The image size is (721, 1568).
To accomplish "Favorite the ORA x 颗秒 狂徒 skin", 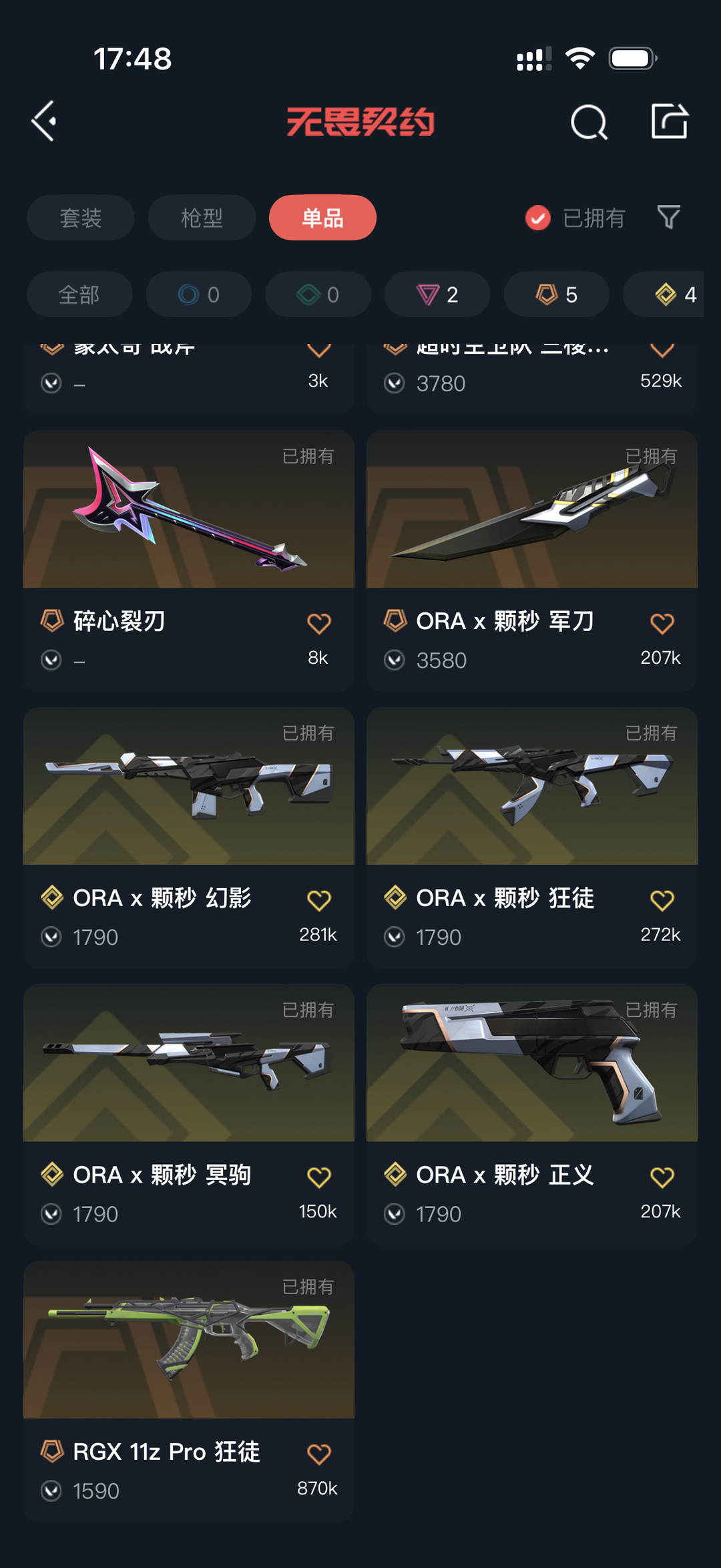I will coord(662,901).
